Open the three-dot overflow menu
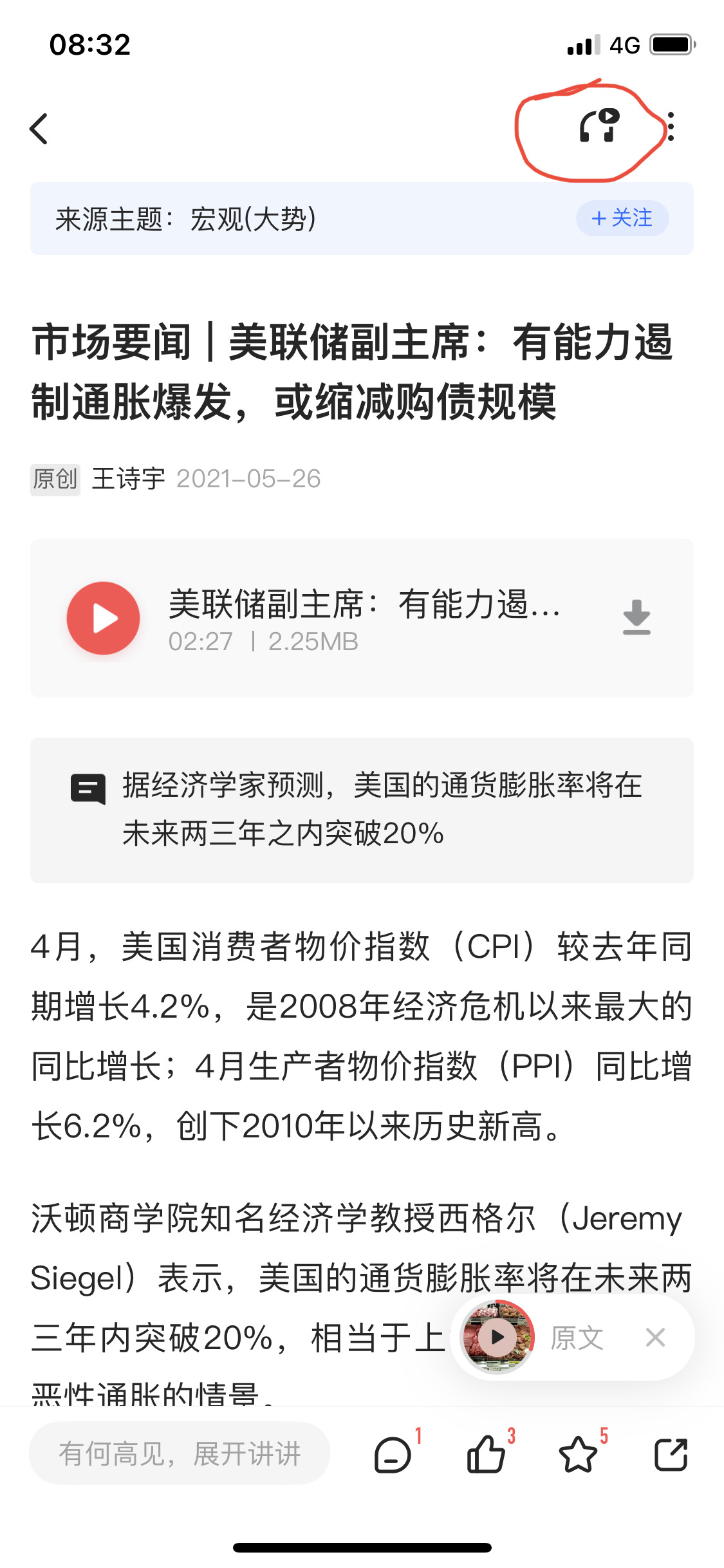The height and width of the screenshot is (1568, 724). (671, 127)
